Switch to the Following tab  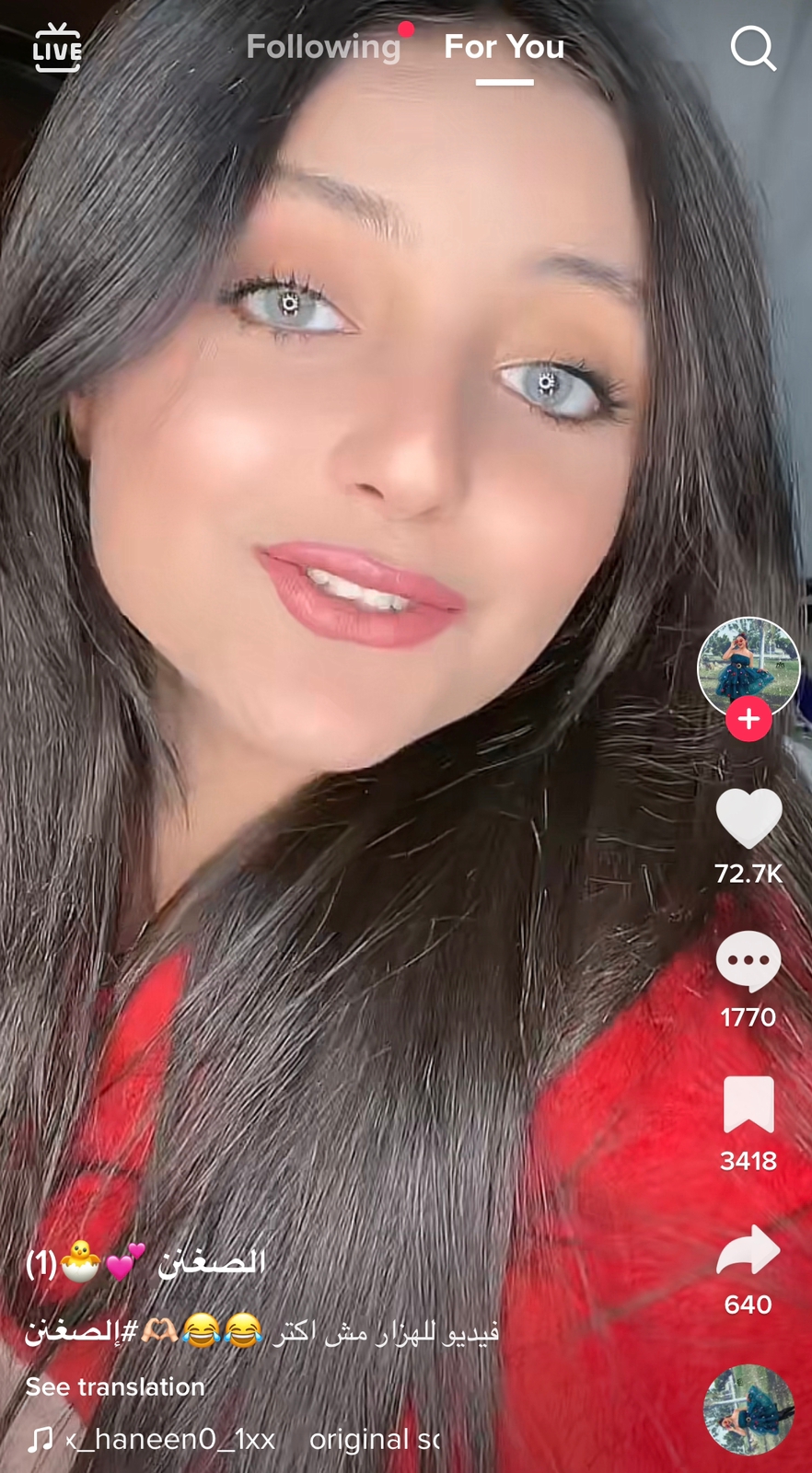[x=323, y=47]
